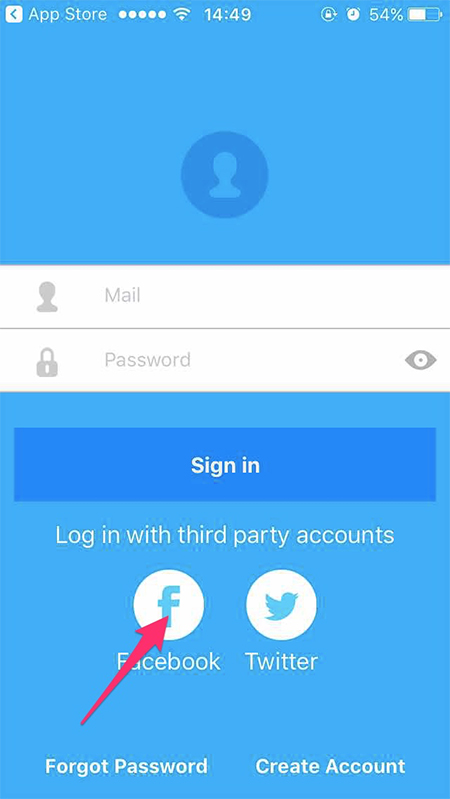Tap the Mail input field
This screenshot has width=450, height=799.
click(x=225, y=296)
